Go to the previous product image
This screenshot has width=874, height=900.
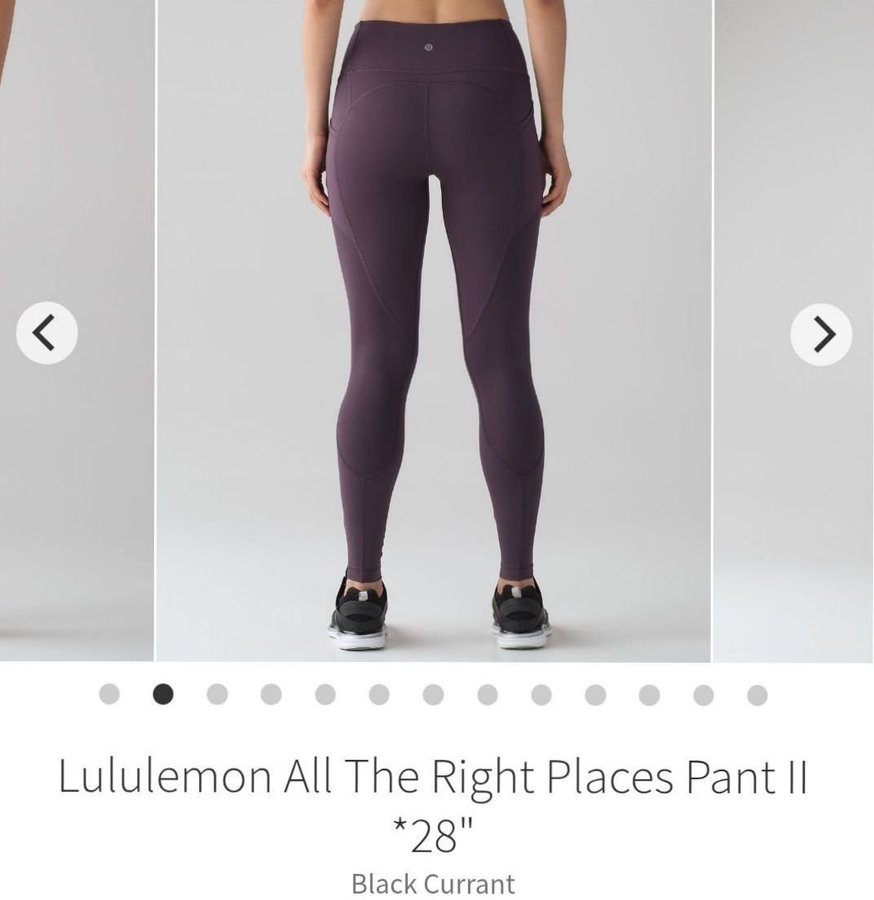pyautogui.click(x=46, y=334)
